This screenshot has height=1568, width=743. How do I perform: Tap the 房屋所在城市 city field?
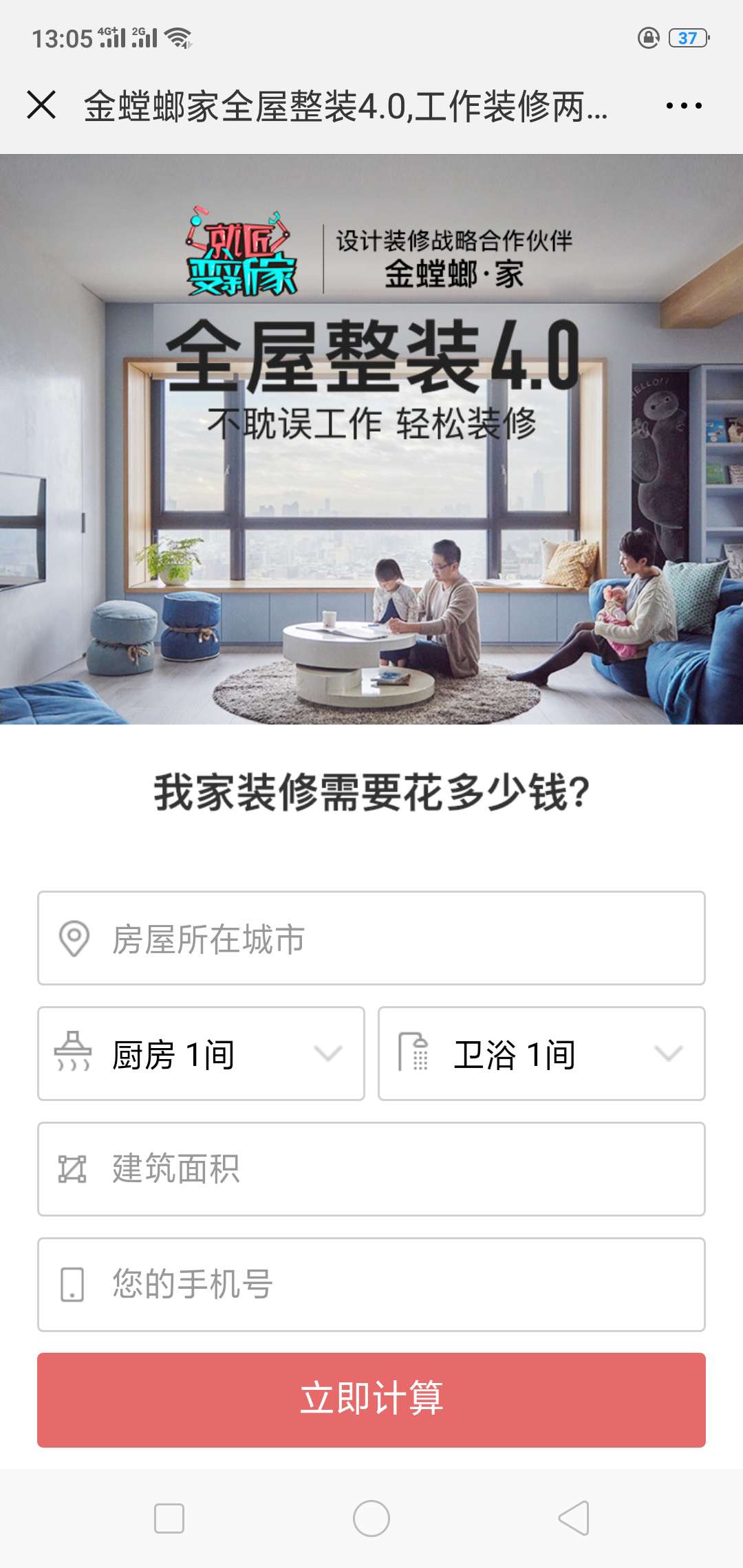pos(371,938)
